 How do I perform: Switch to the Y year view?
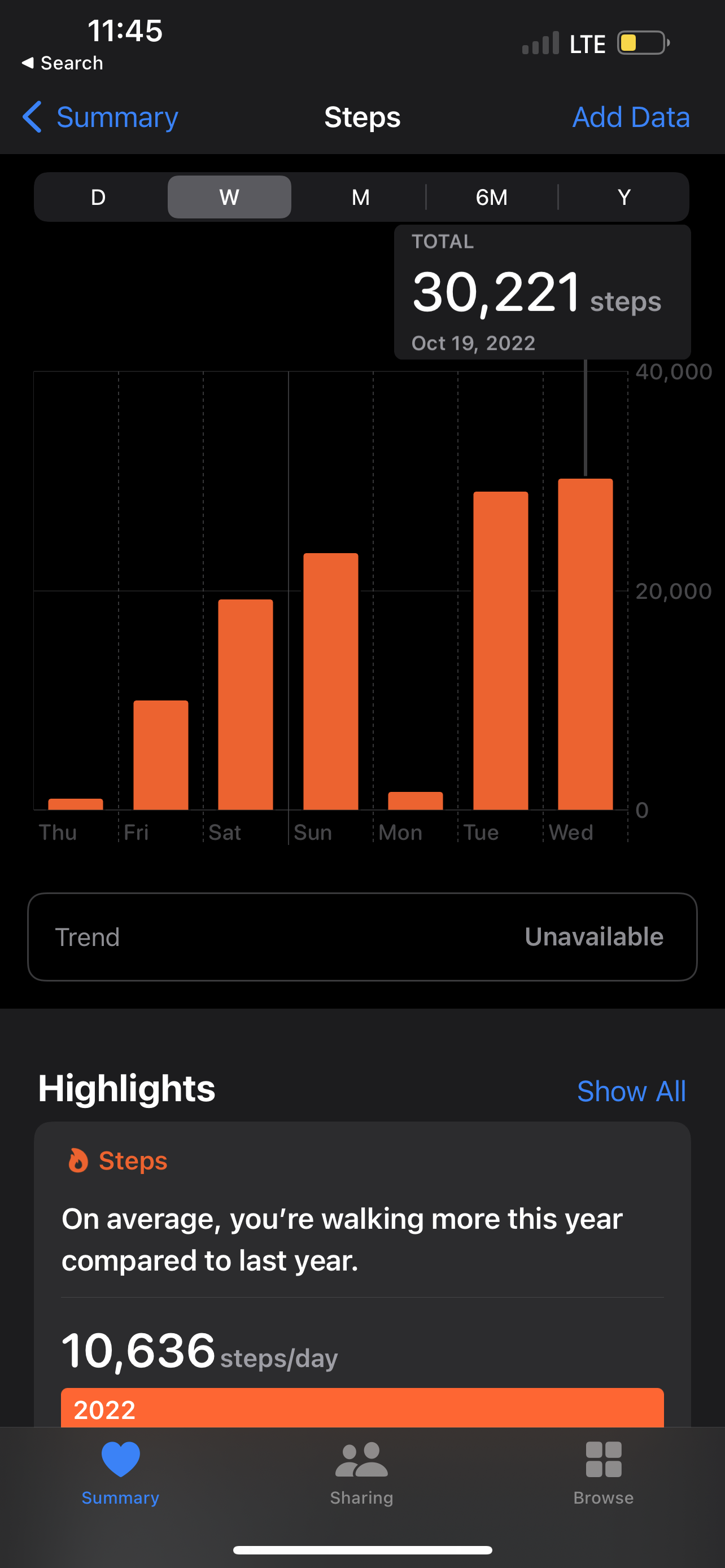623,197
